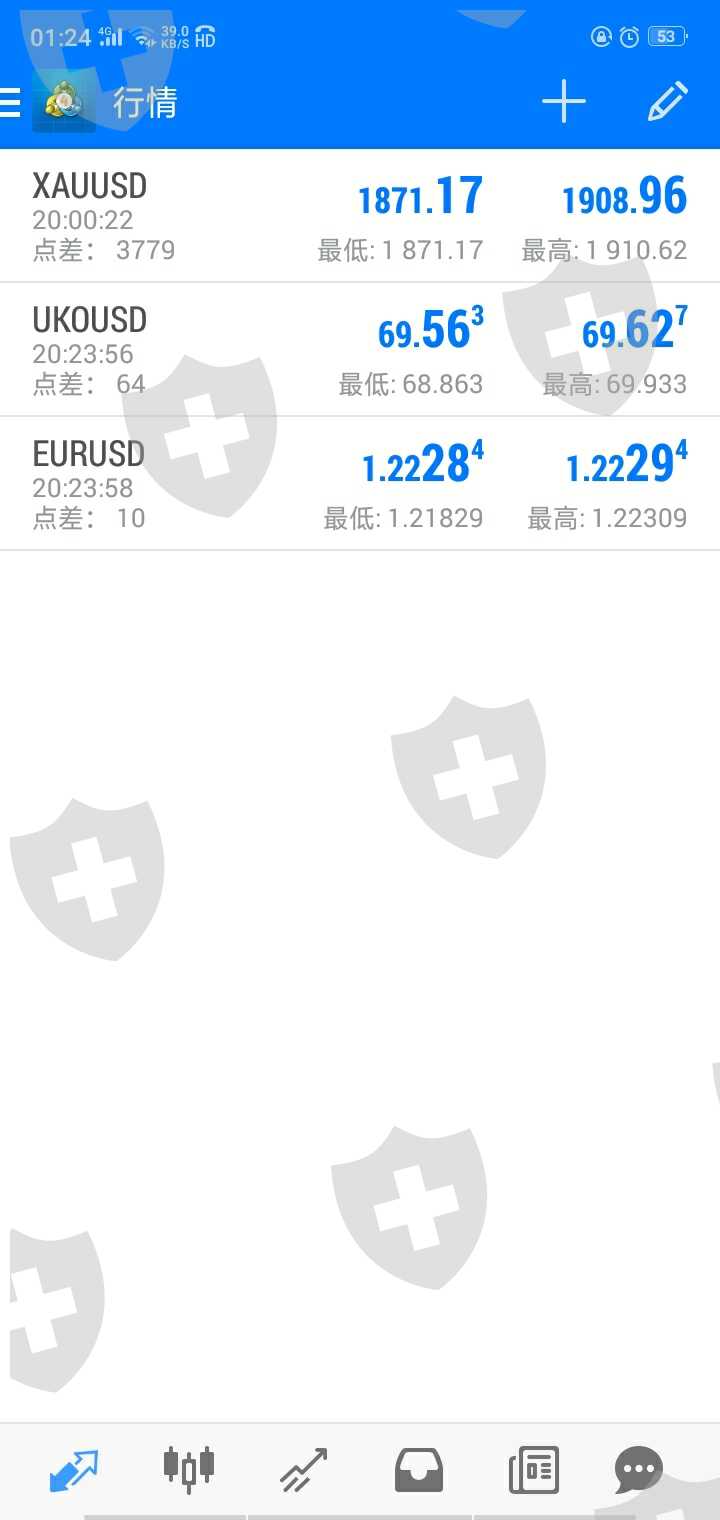Edit the quotes list with pencil icon
The image size is (720, 1520).
(x=667, y=102)
